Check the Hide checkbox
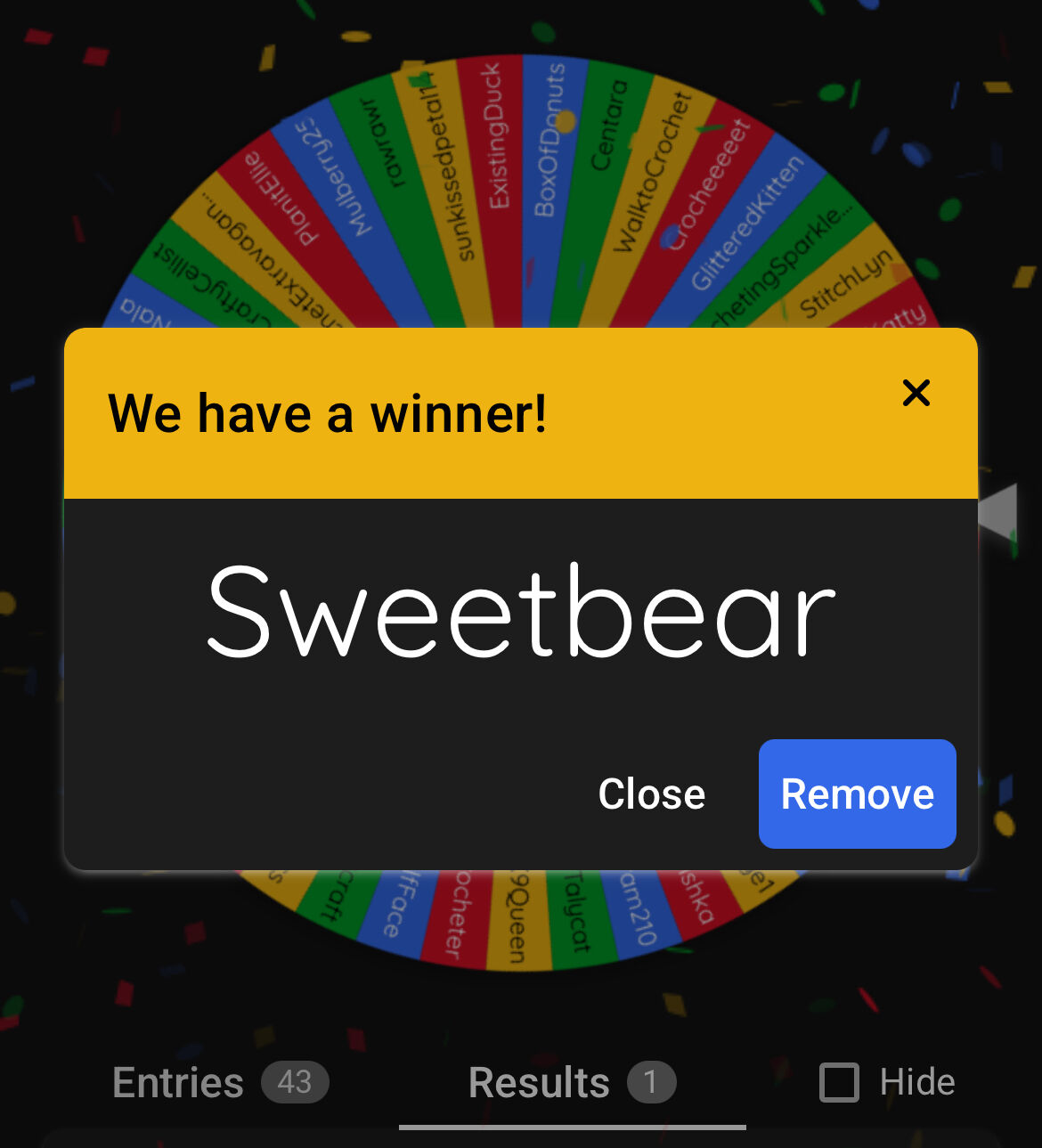1042x1148 pixels. 839,1083
